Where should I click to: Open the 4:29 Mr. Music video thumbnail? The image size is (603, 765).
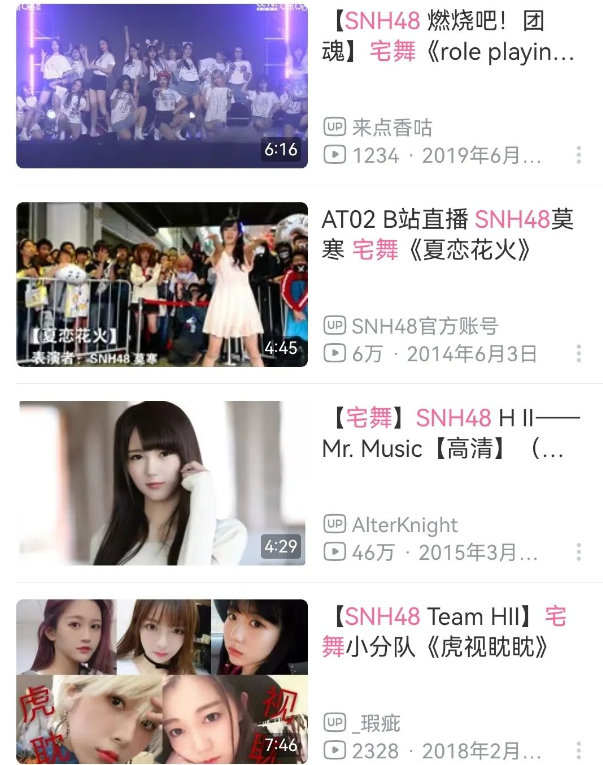(x=162, y=482)
